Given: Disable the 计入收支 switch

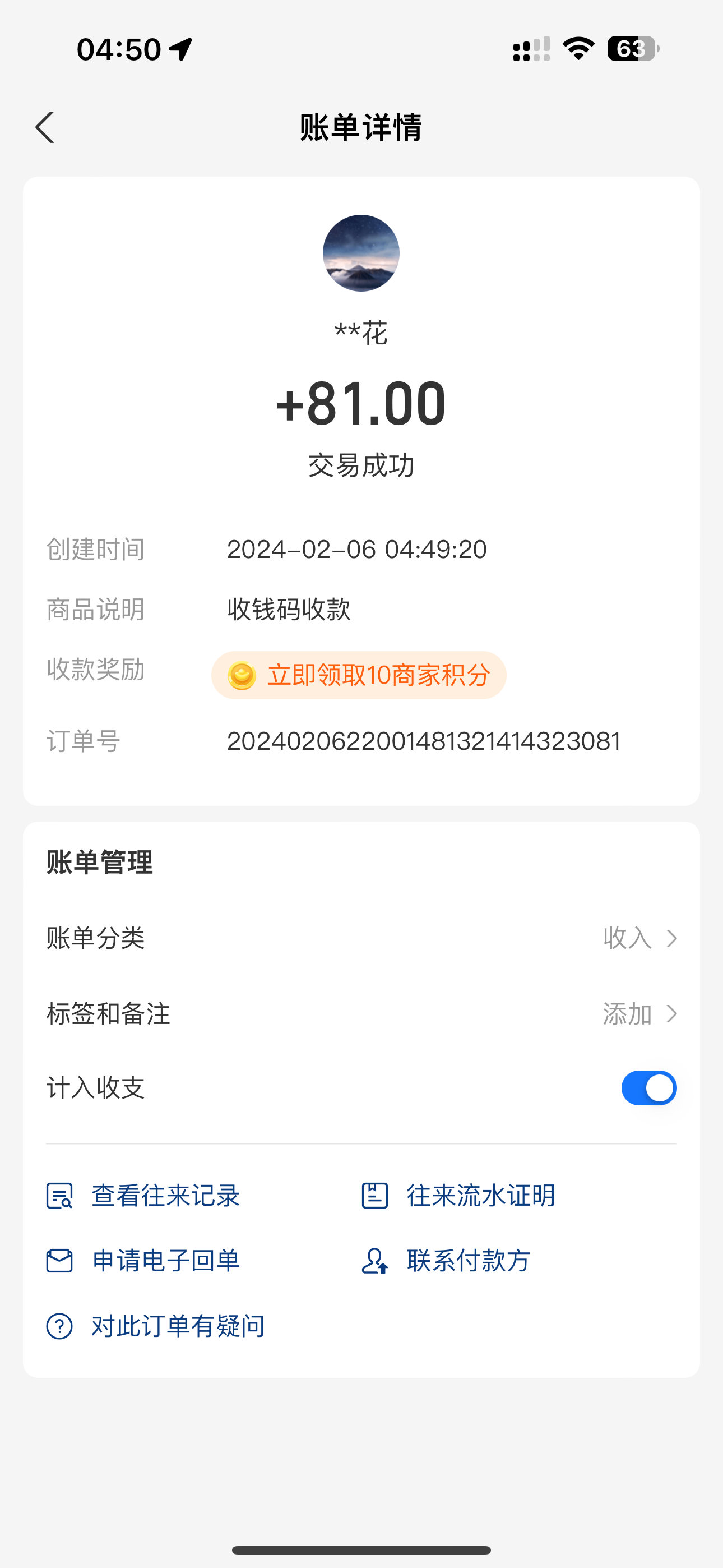Looking at the screenshot, I should (648, 1088).
